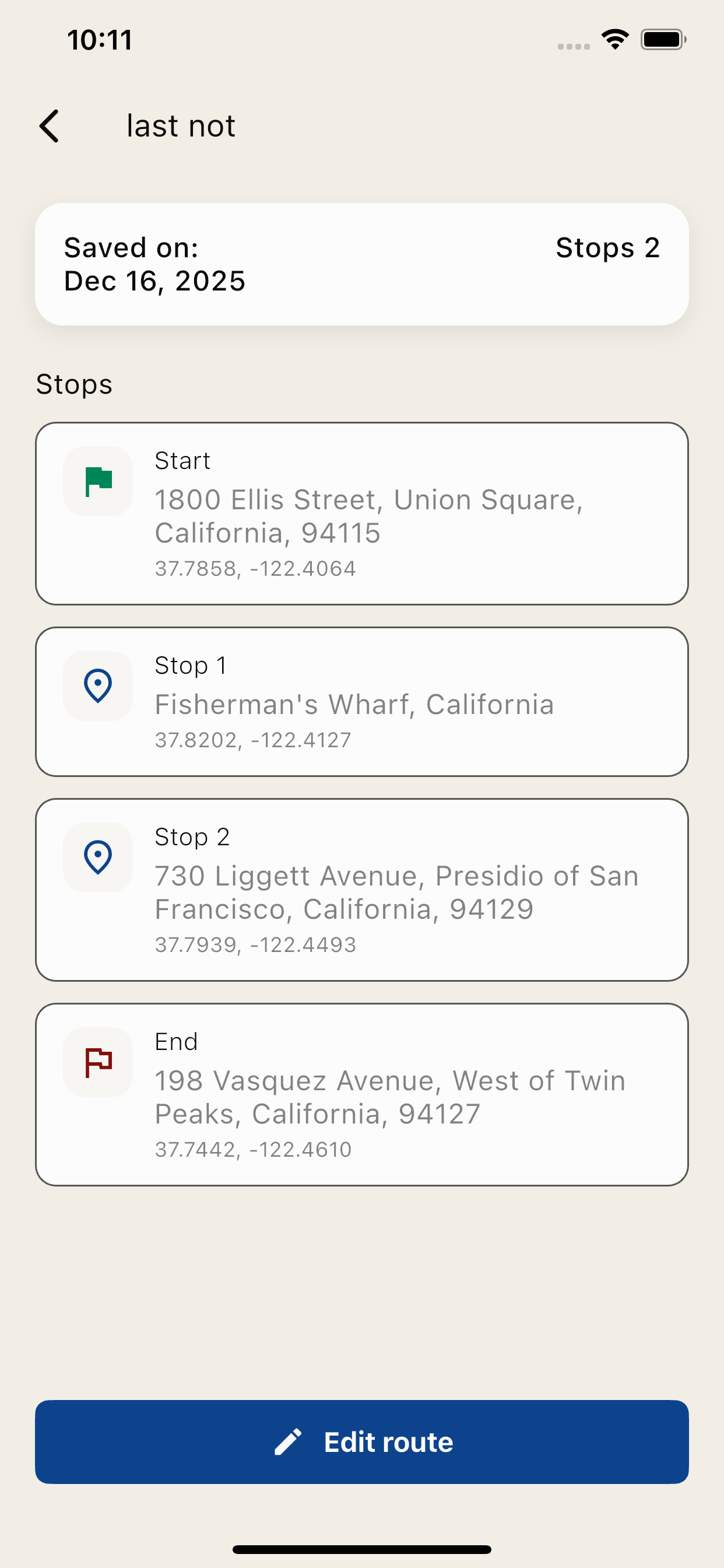Open Stop 2 at 730 Liggett Avenue
The image size is (724, 1568).
[x=362, y=890]
